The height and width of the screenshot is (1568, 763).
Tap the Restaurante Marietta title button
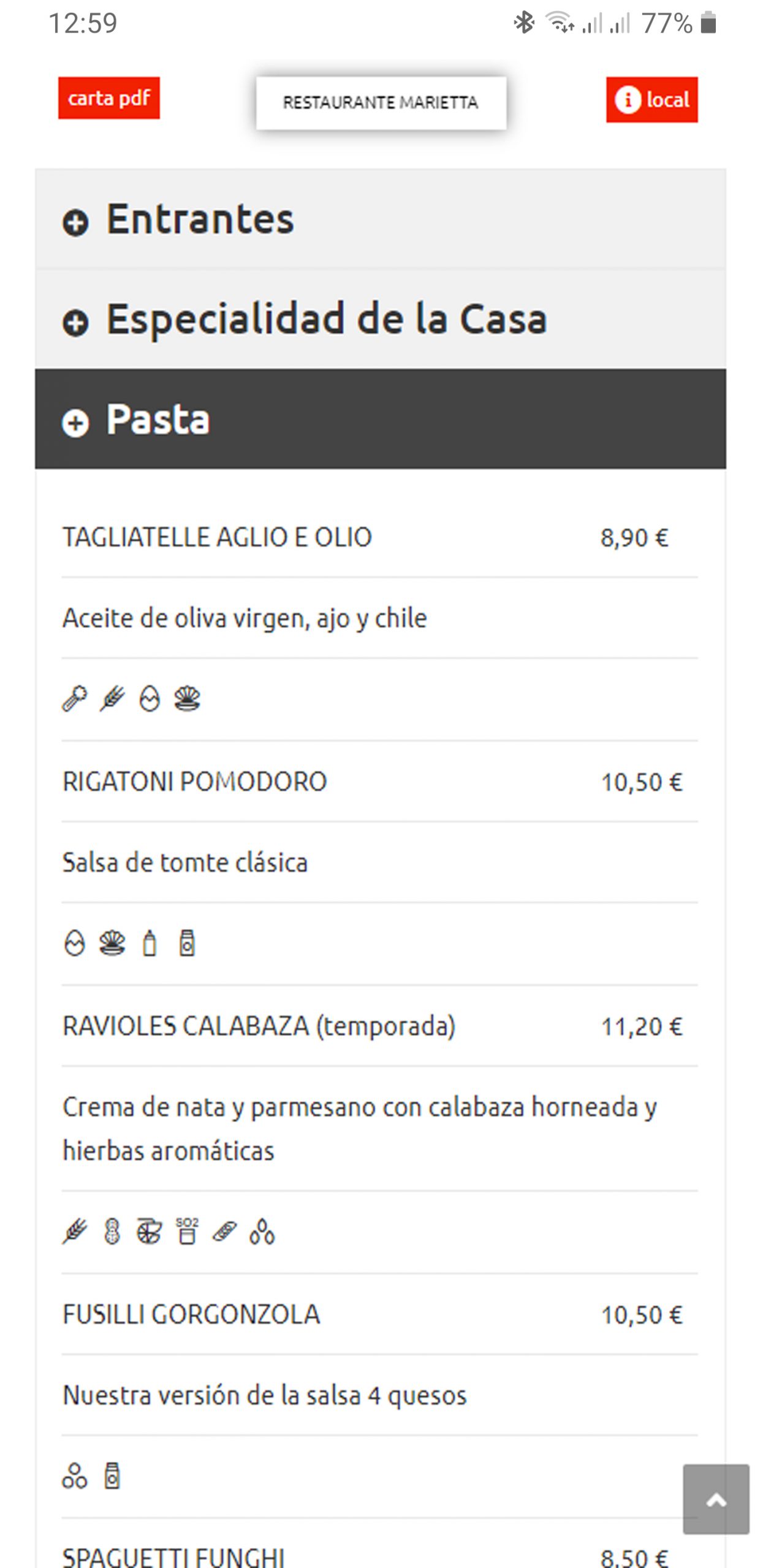[x=381, y=102]
